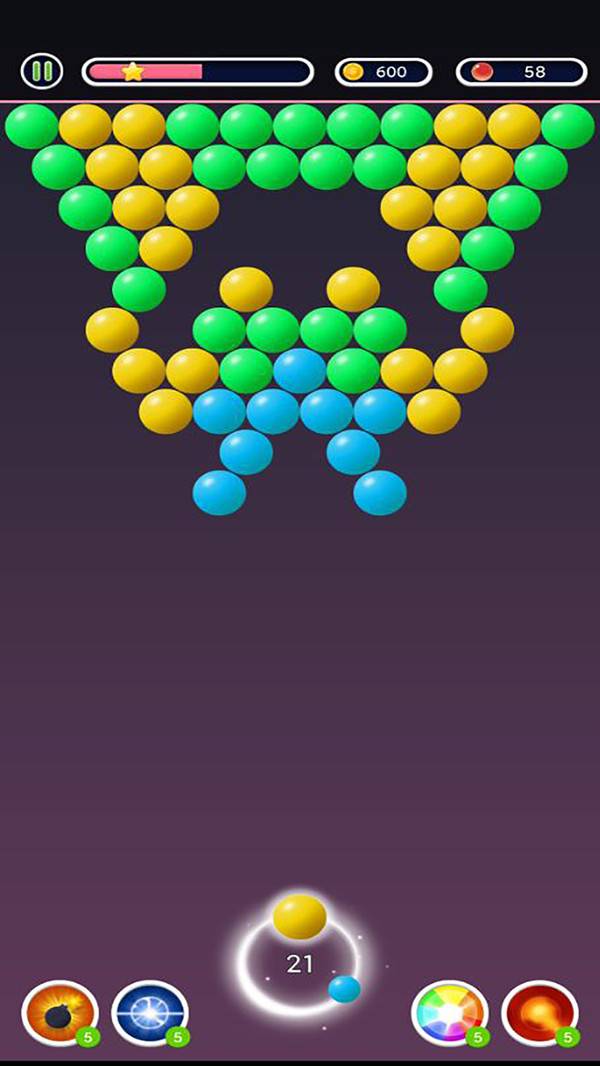This screenshot has height=1066, width=600.
Task: Activate the blue lightning power-up
Action: pyautogui.click(x=150, y=1012)
